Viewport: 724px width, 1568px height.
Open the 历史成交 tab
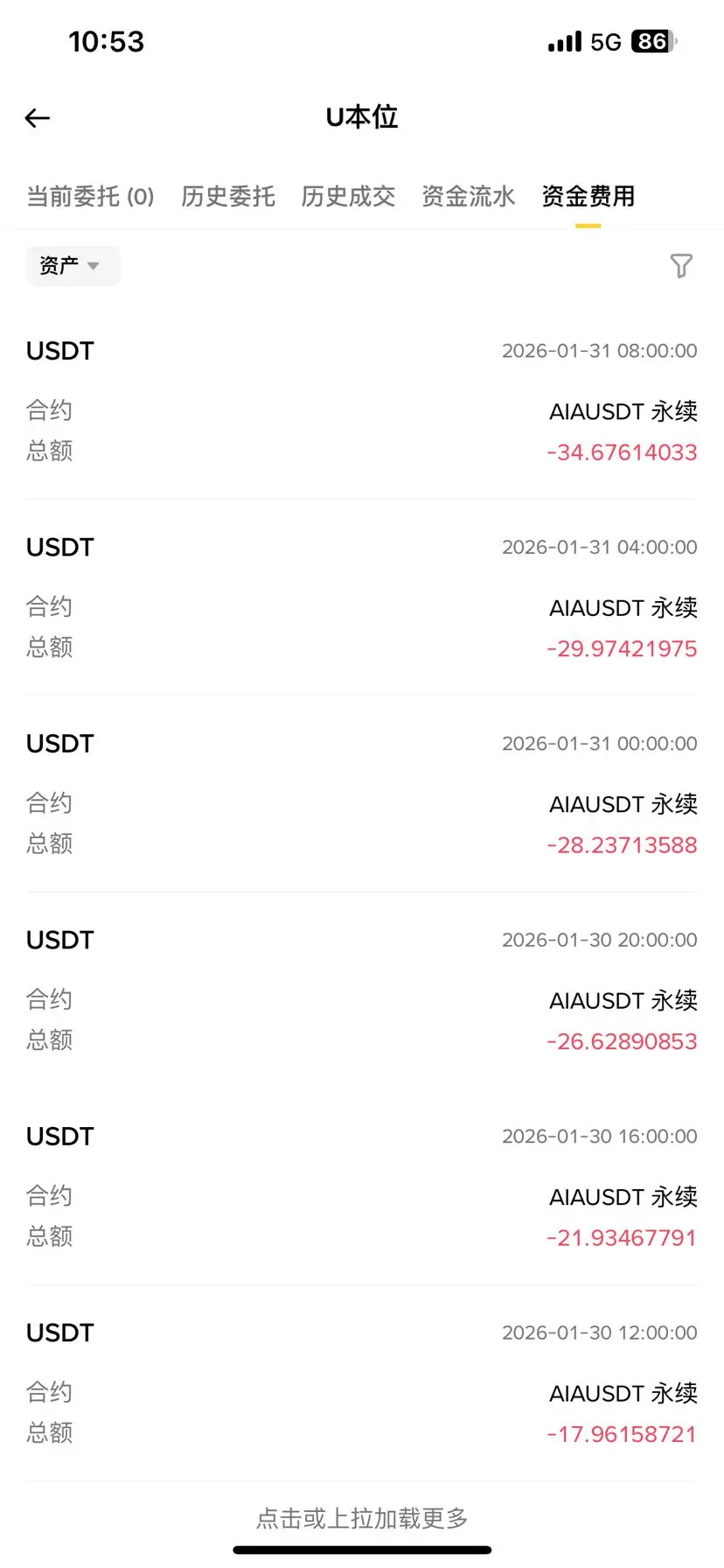tap(348, 197)
